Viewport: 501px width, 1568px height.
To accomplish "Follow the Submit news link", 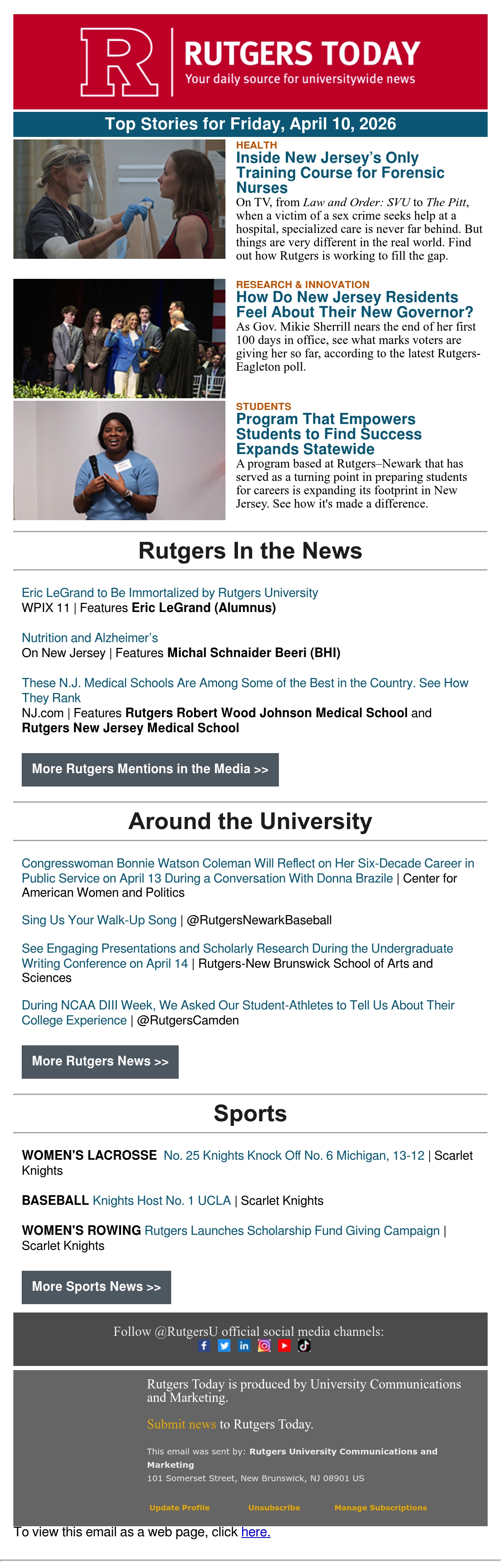I will coord(182,1424).
